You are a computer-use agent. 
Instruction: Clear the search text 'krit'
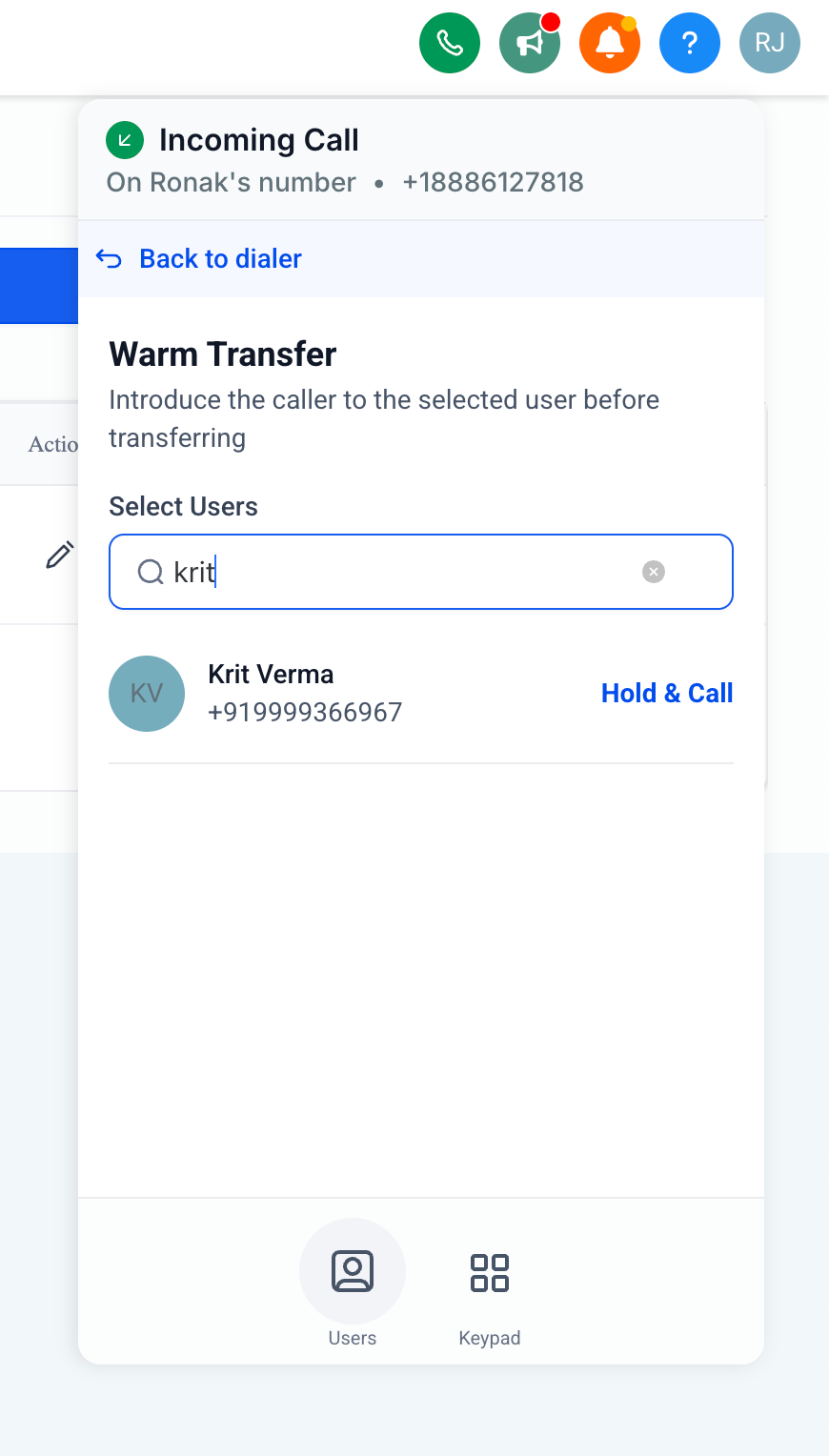click(654, 572)
